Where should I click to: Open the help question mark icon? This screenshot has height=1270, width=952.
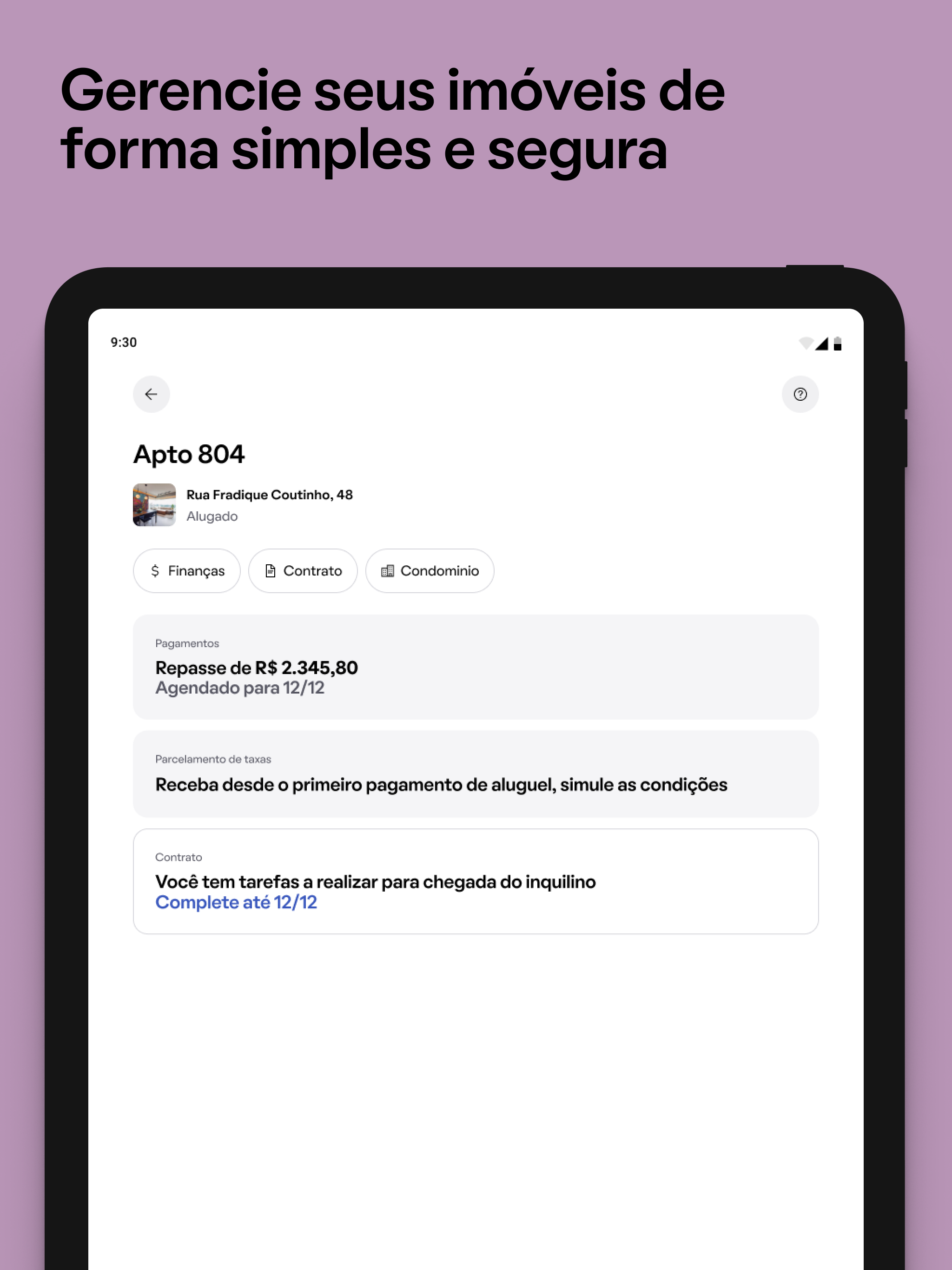pos(801,394)
